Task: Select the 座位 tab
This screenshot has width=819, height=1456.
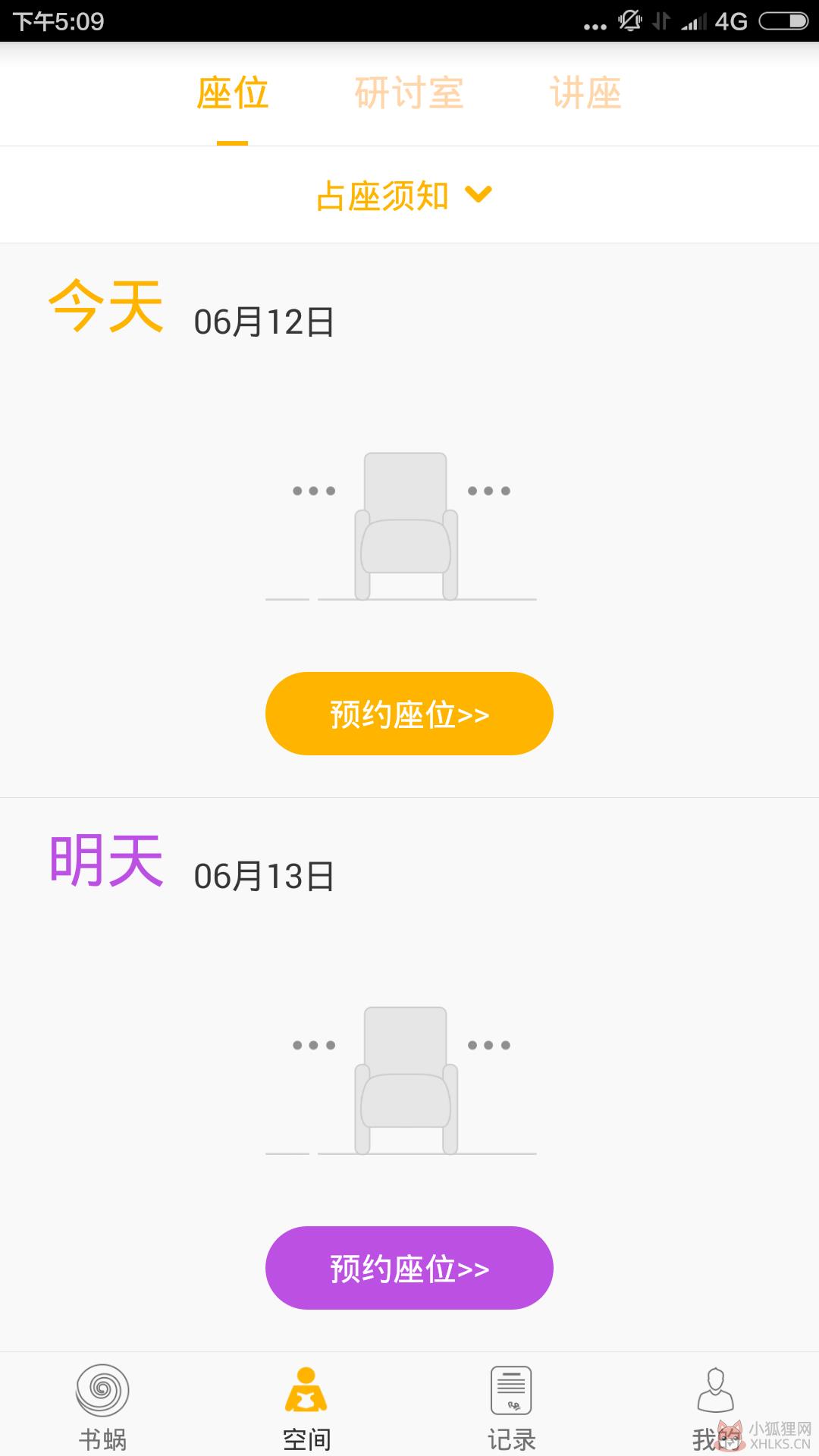Action: tap(232, 93)
